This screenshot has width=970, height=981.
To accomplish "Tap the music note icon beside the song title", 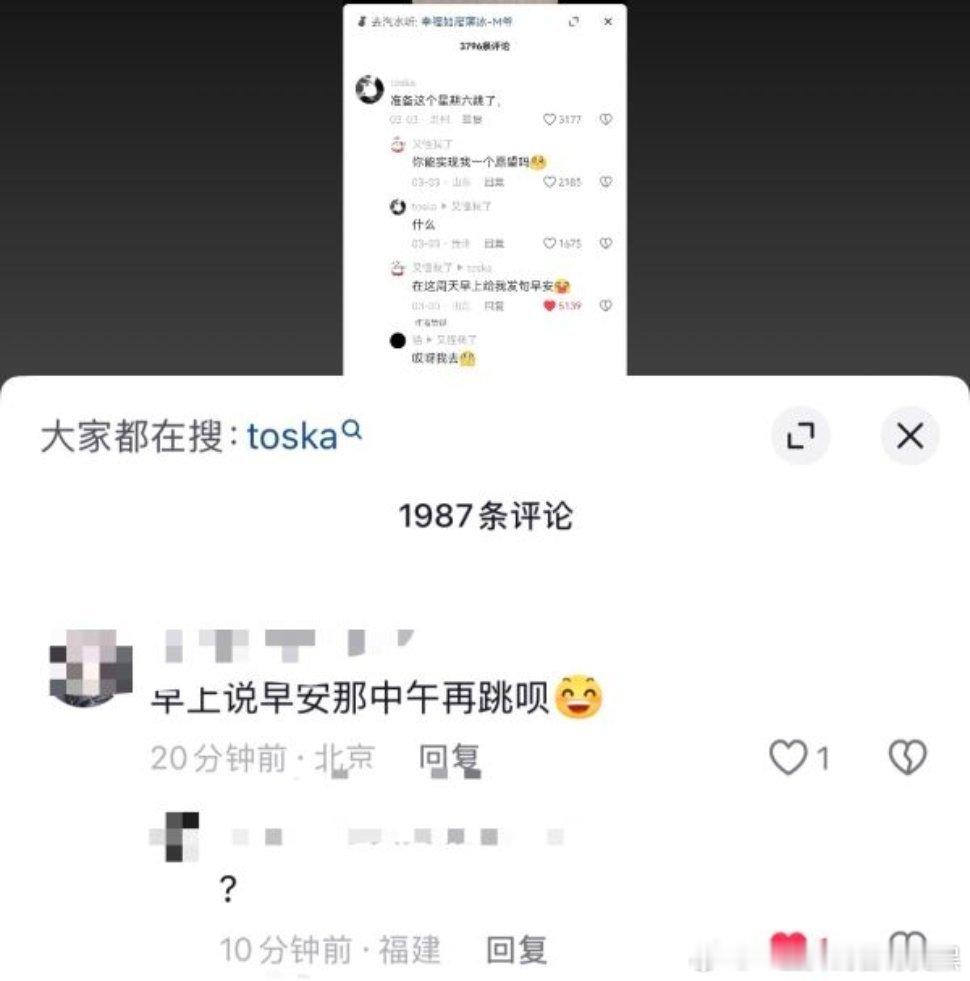I will [362, 21].
